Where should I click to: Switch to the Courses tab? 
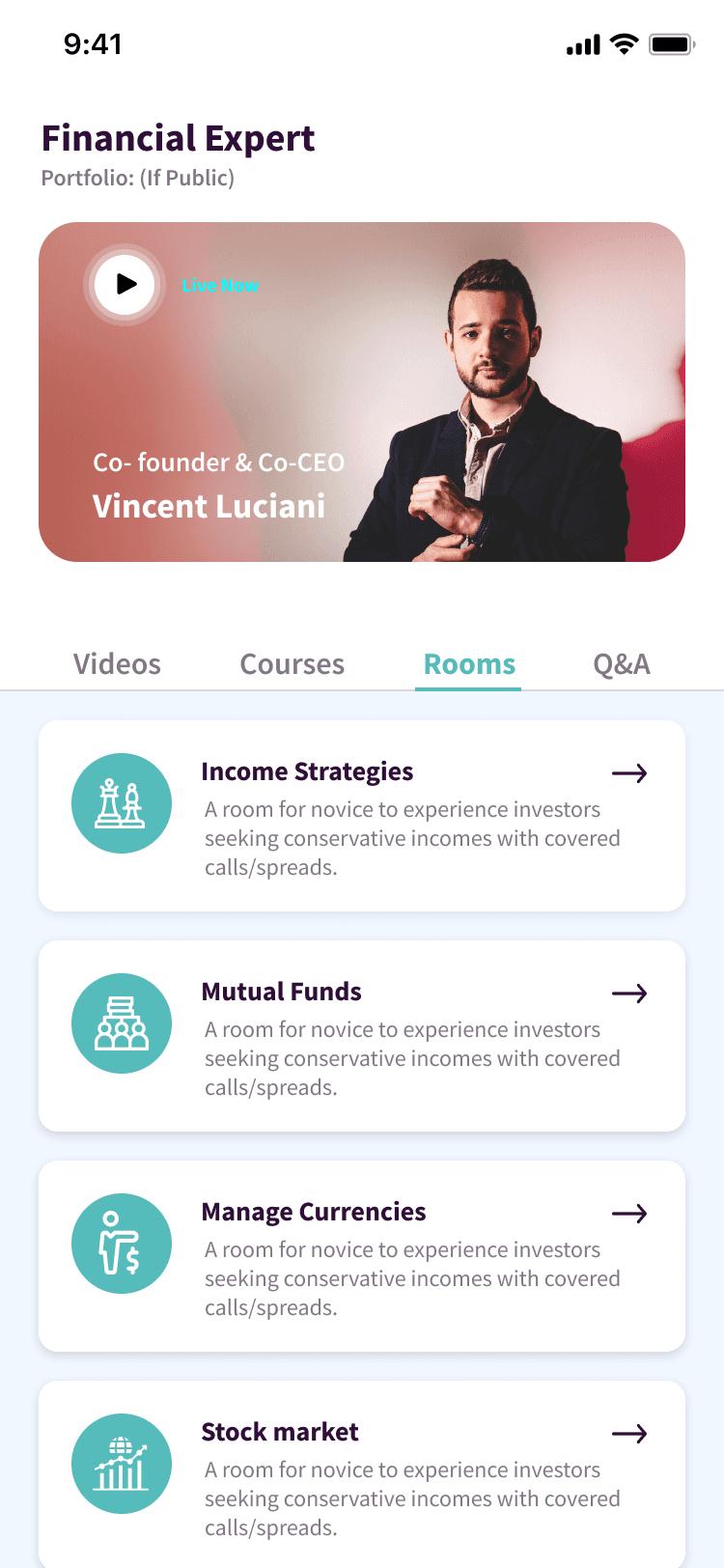pyautogui.click(x=292, y=664)
